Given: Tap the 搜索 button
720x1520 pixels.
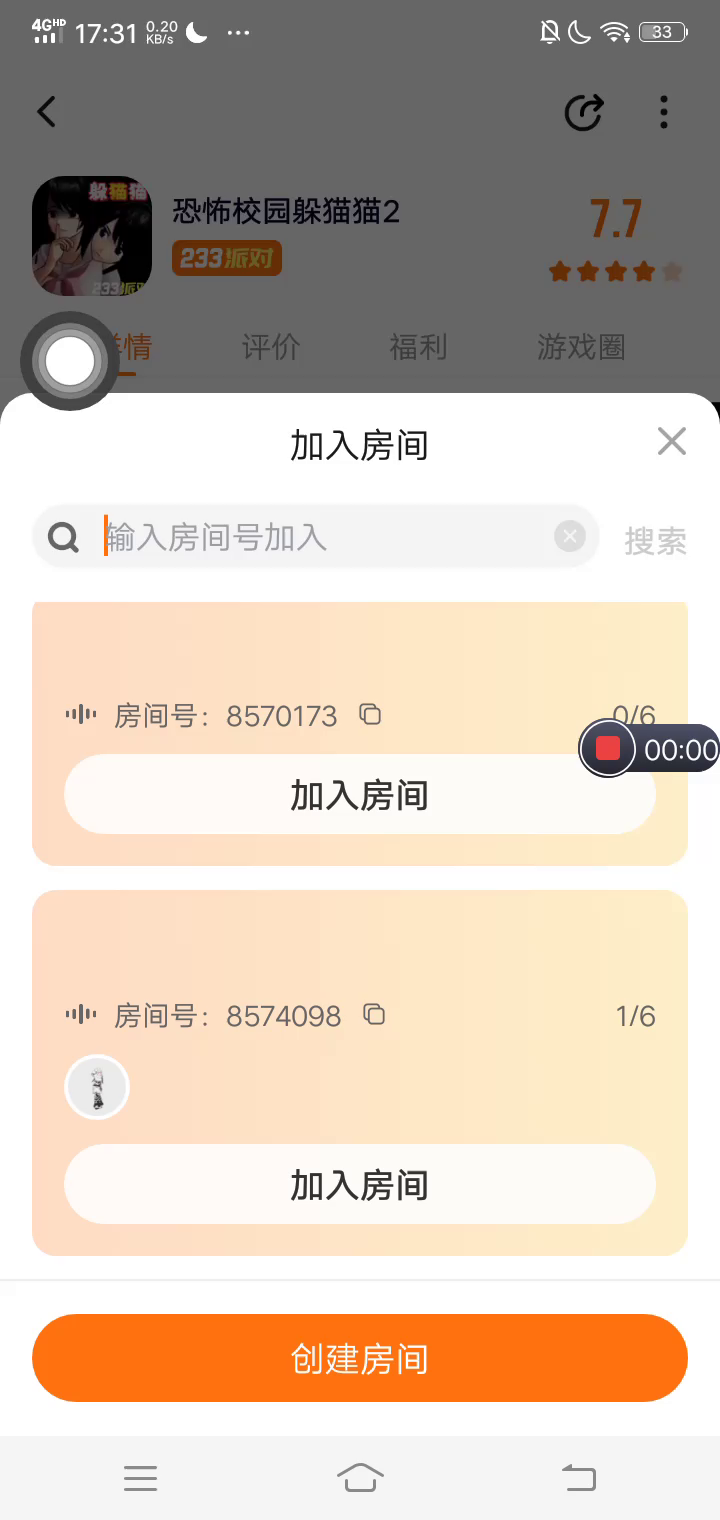Looking at the screenshot, I should (655, 541).
